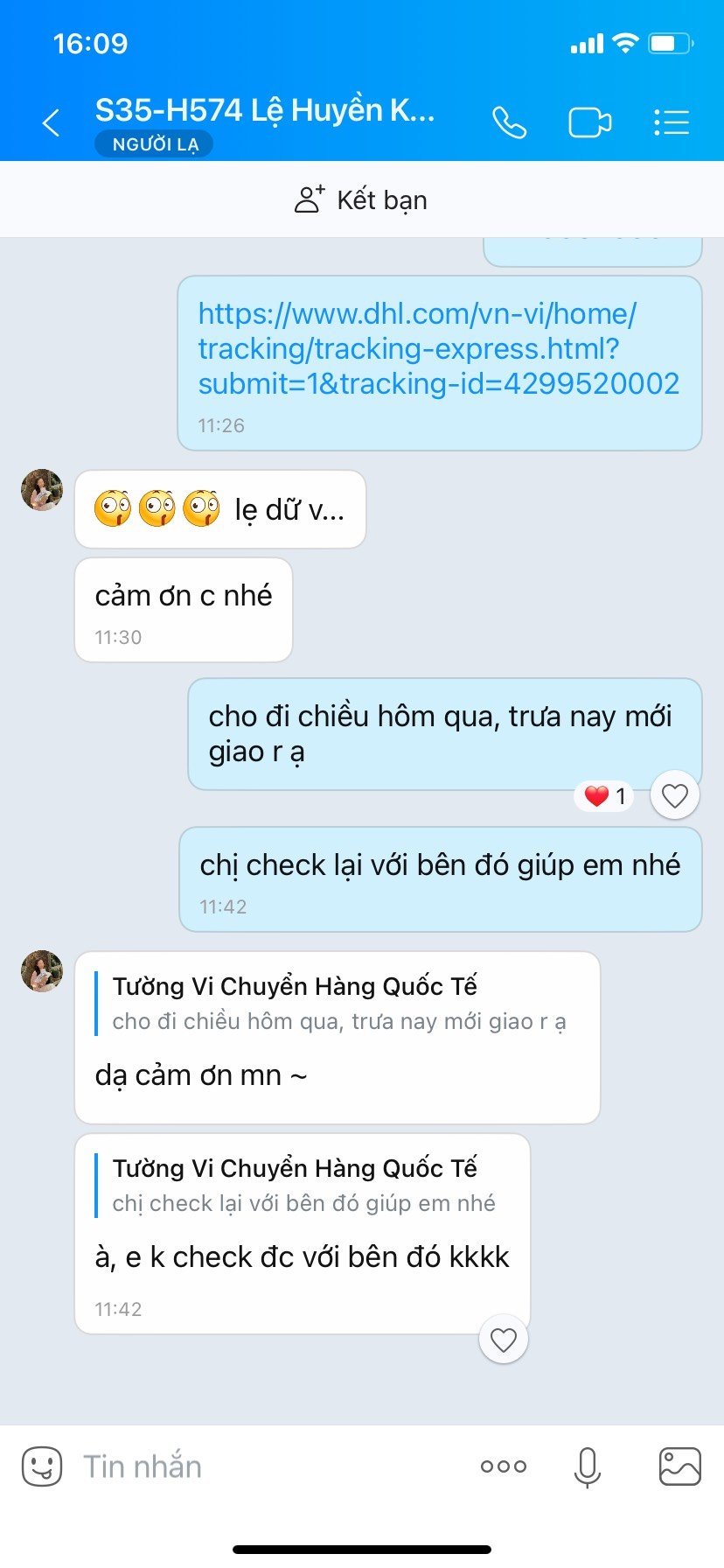Record a voice message
This screenshot has height=1568, width=724.
pyautogui.click(x=588, y=1466)
